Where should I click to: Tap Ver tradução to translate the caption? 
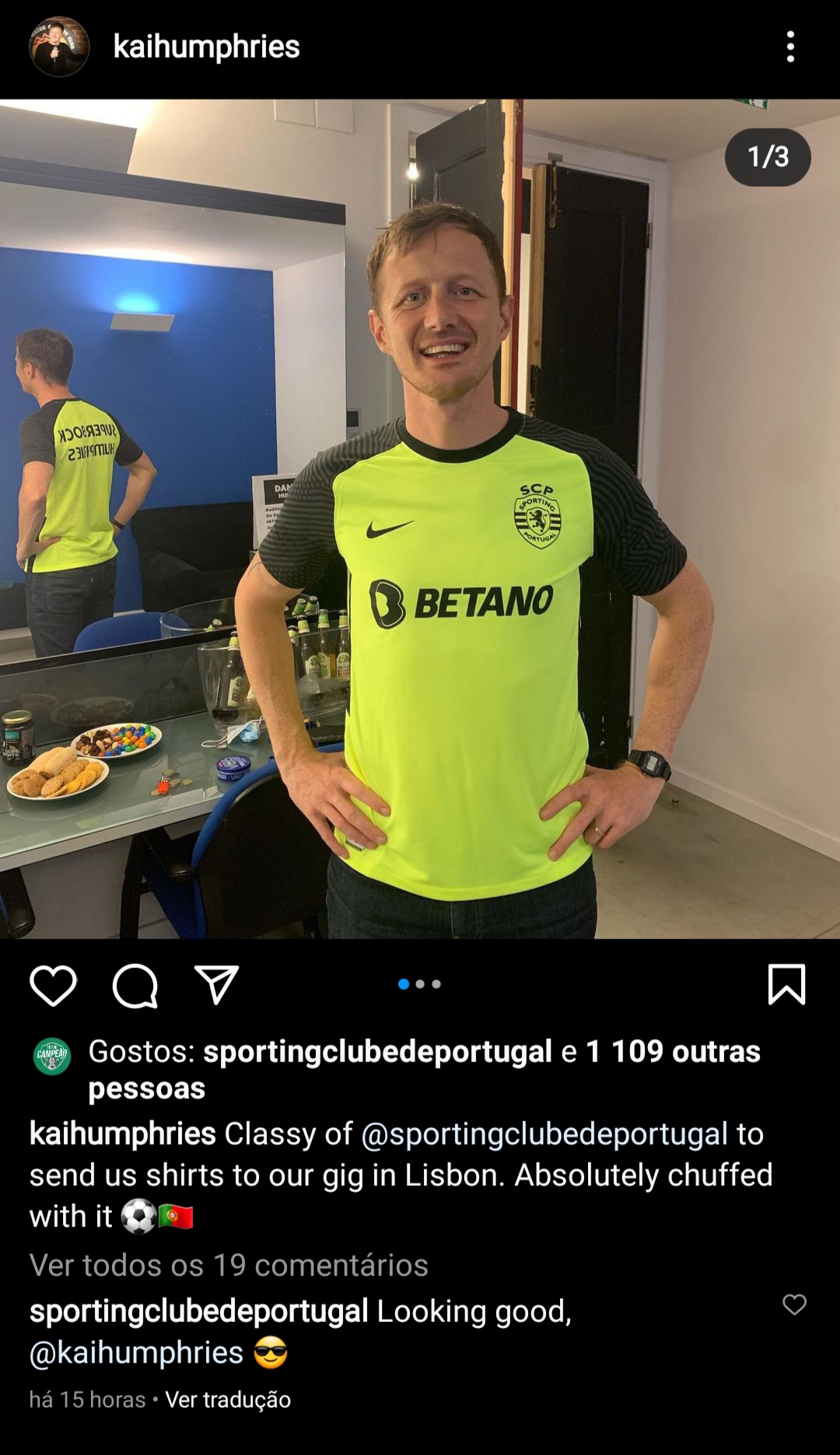click(x=228, y=1400)
